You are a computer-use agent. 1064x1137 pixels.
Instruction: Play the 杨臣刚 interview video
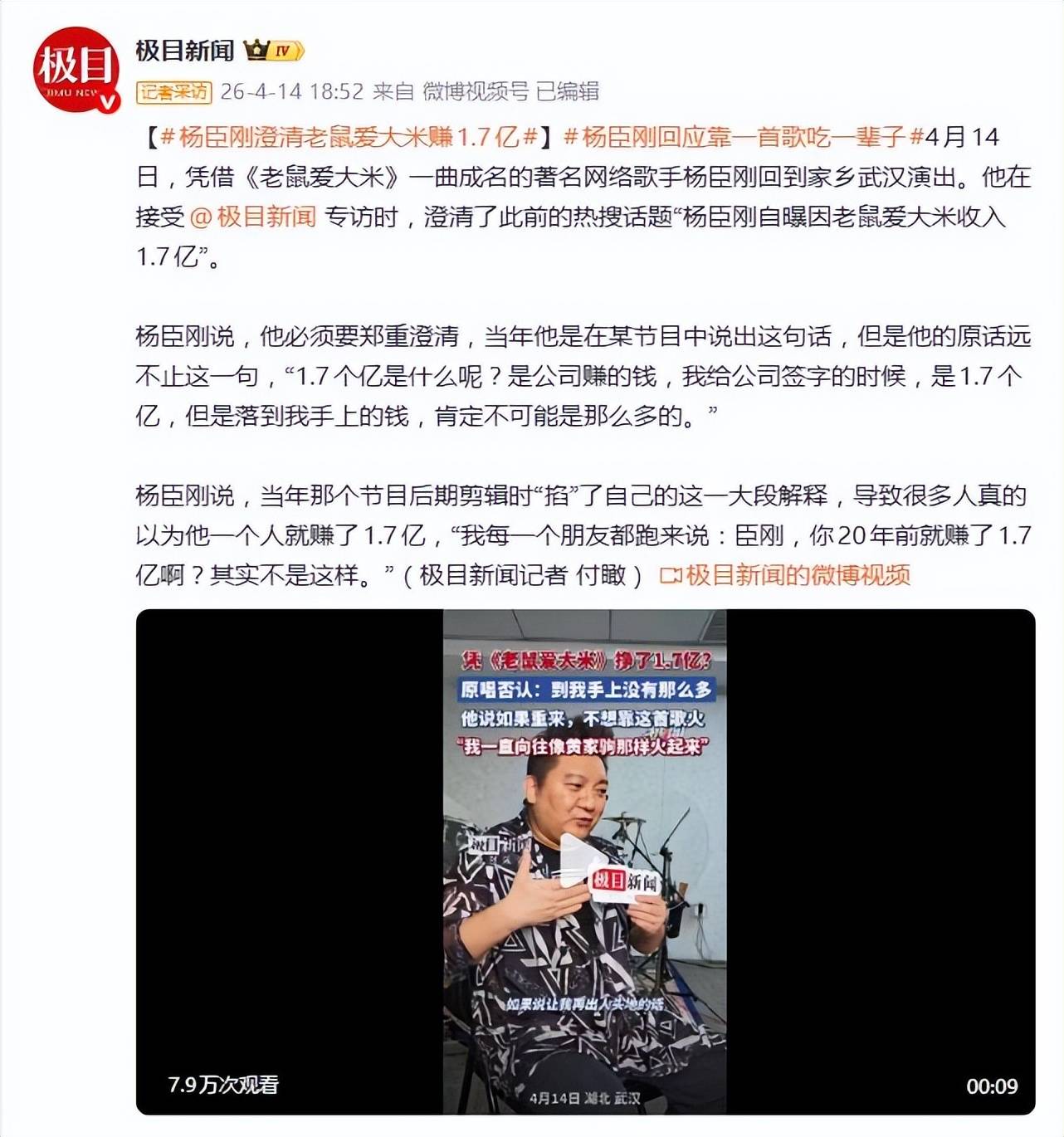(x=584, y=861)
